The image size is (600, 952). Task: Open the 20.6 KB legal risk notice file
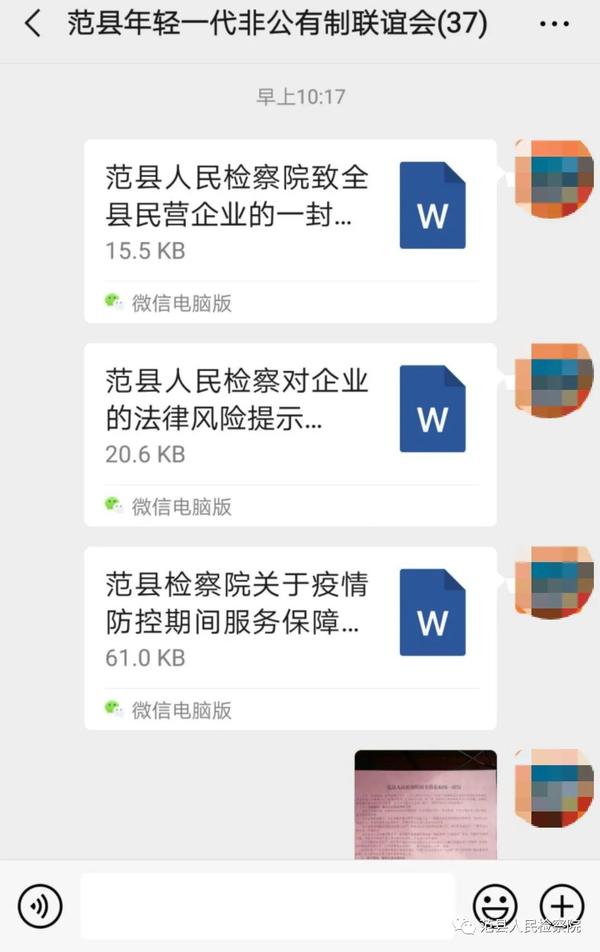[290, 433]
